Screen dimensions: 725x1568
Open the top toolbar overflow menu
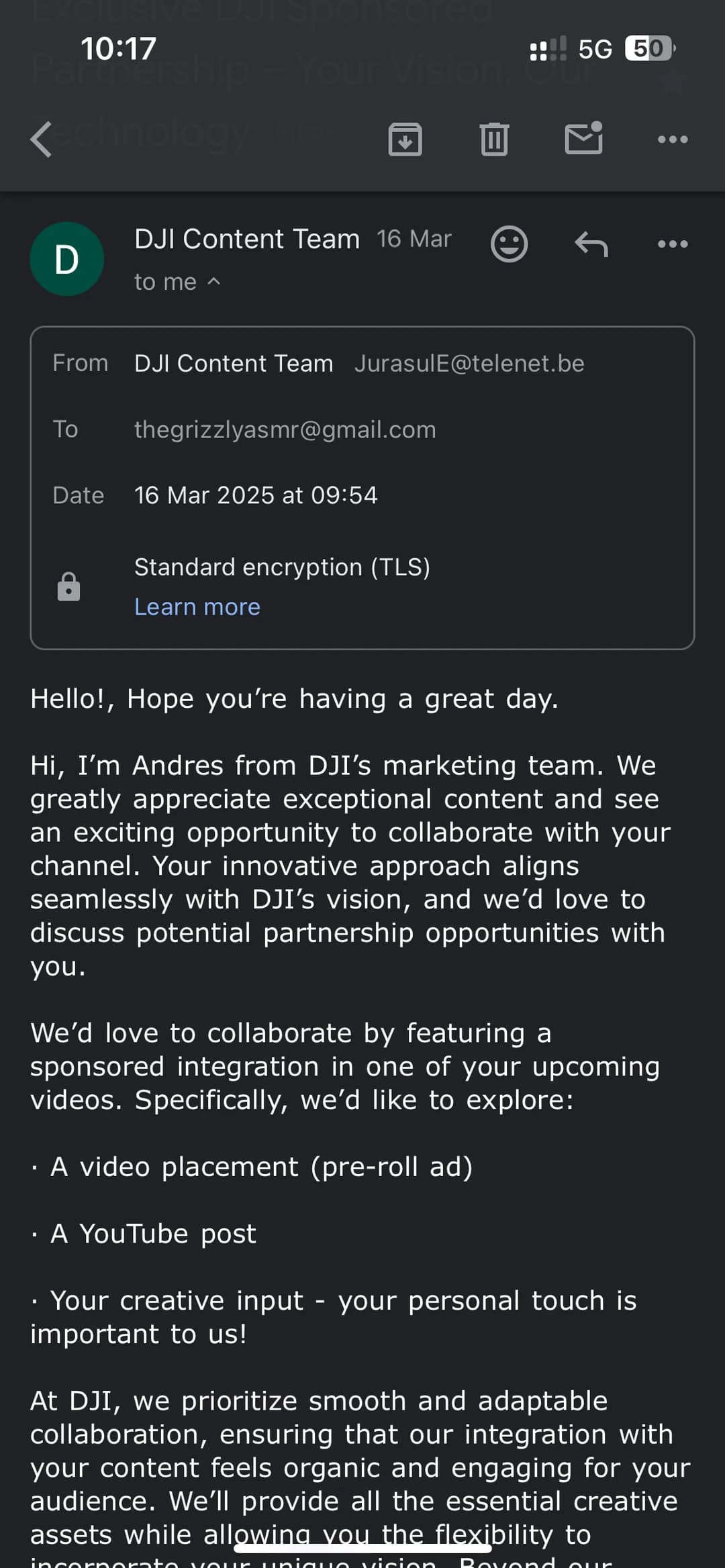(673, 140)
